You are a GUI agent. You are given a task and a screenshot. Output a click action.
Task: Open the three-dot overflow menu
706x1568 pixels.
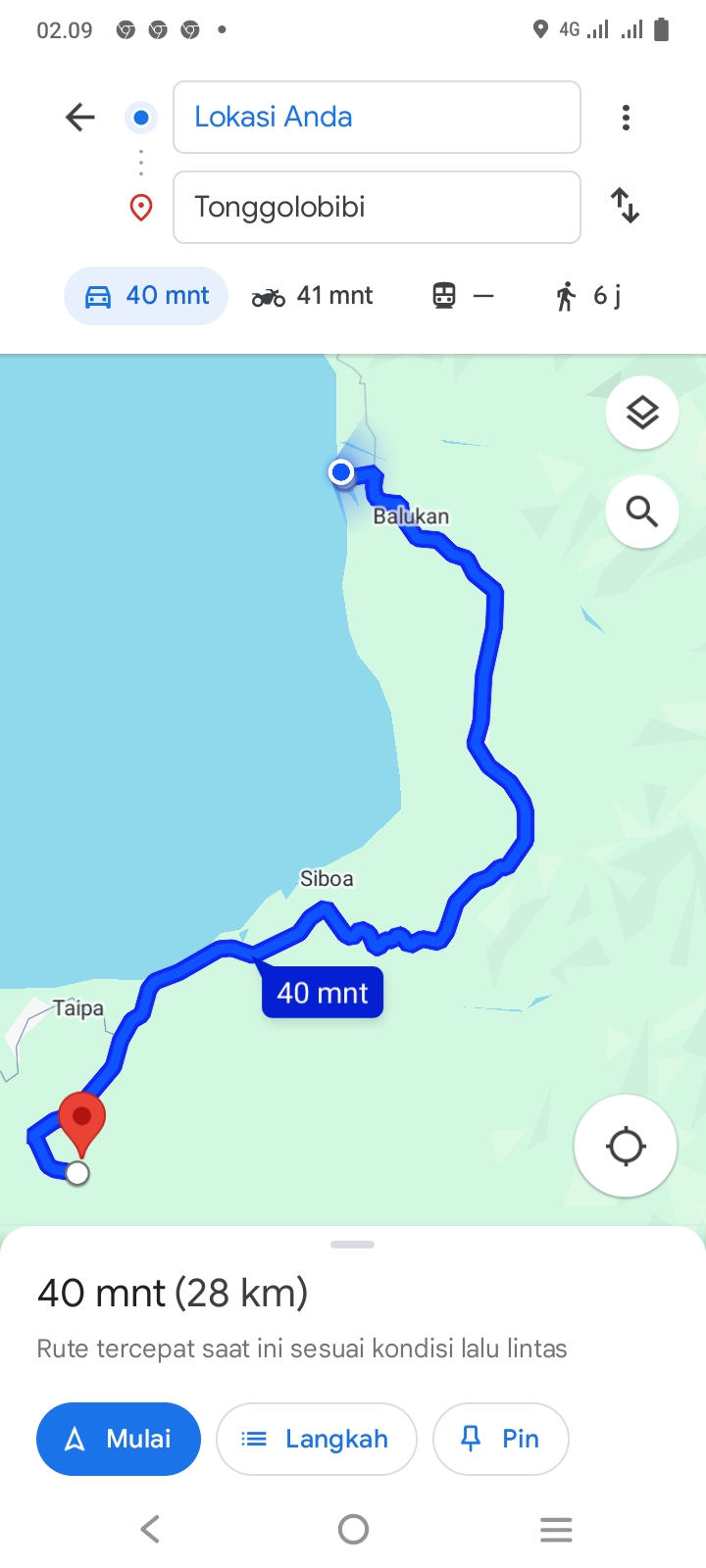(x=626, y=118)
